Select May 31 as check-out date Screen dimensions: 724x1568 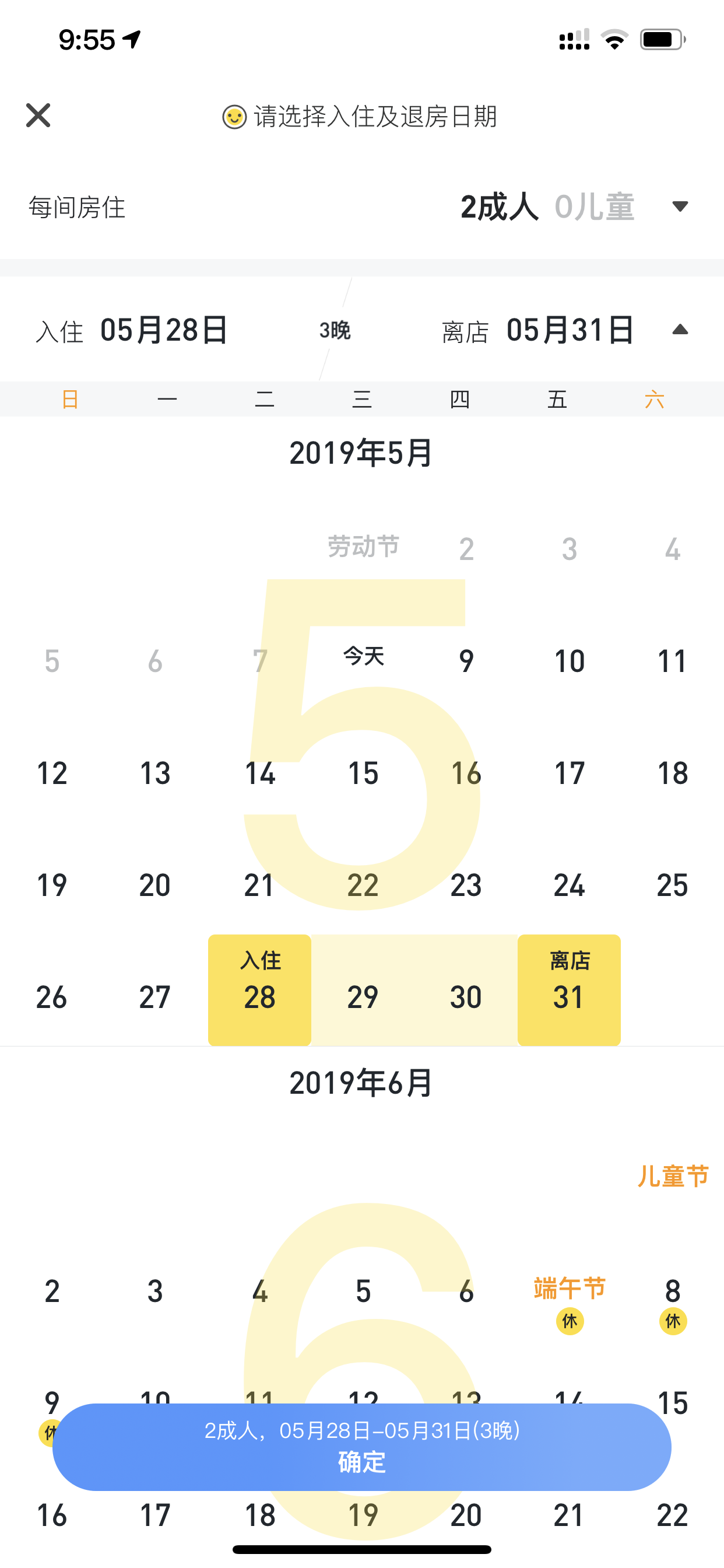(x=569, y=990)
